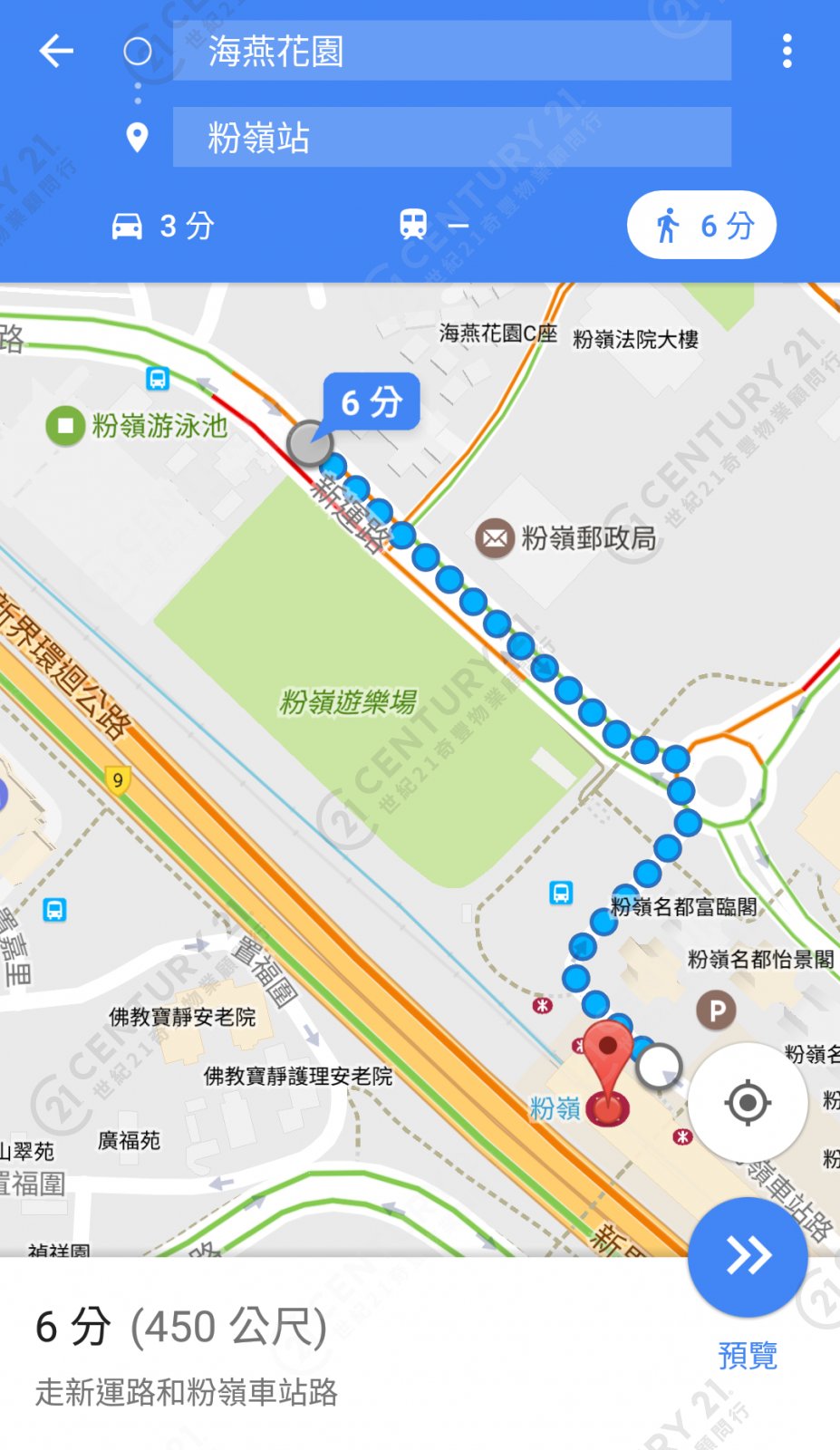
Task: Open the three-dot overflow menu
Action: coord(787,51)
